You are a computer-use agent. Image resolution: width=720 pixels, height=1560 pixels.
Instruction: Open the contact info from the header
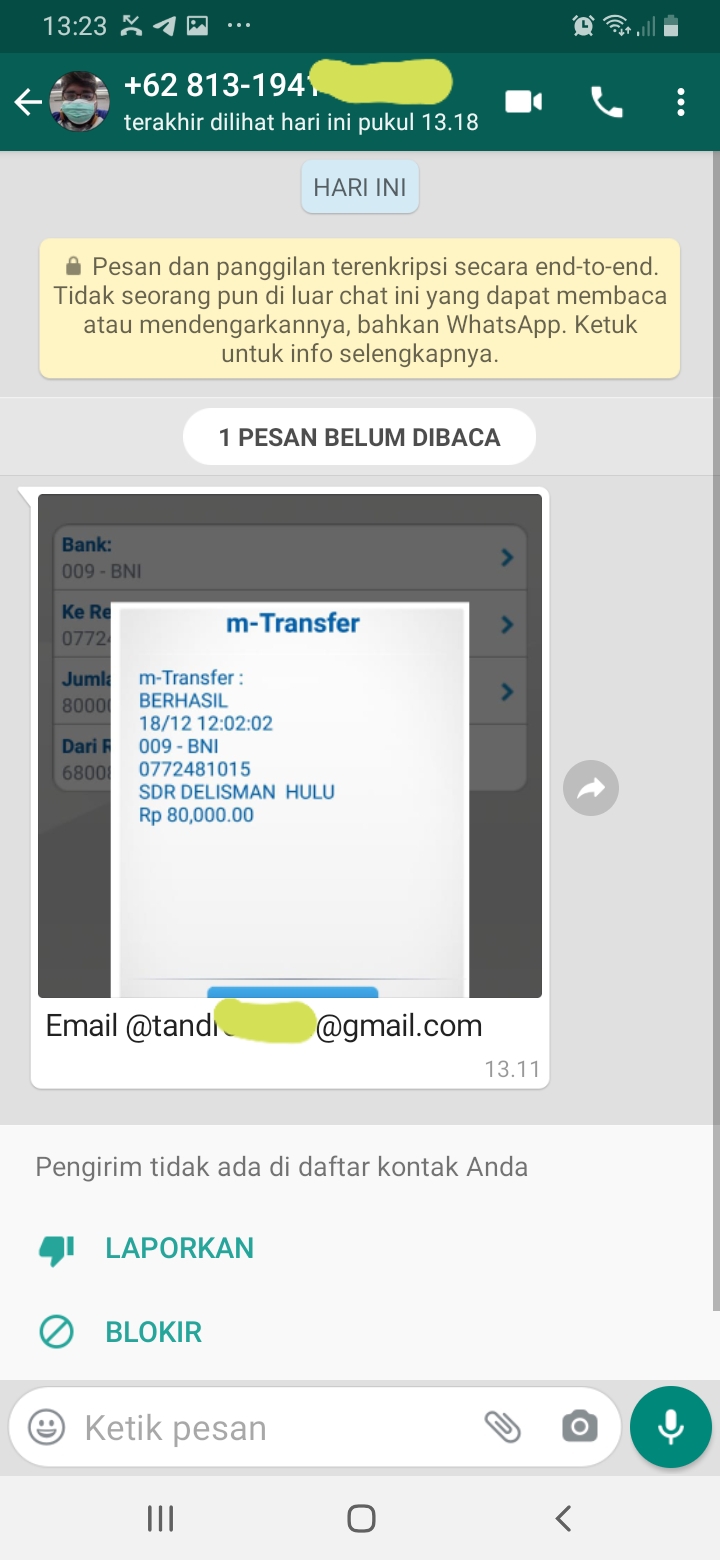(300, 102)
